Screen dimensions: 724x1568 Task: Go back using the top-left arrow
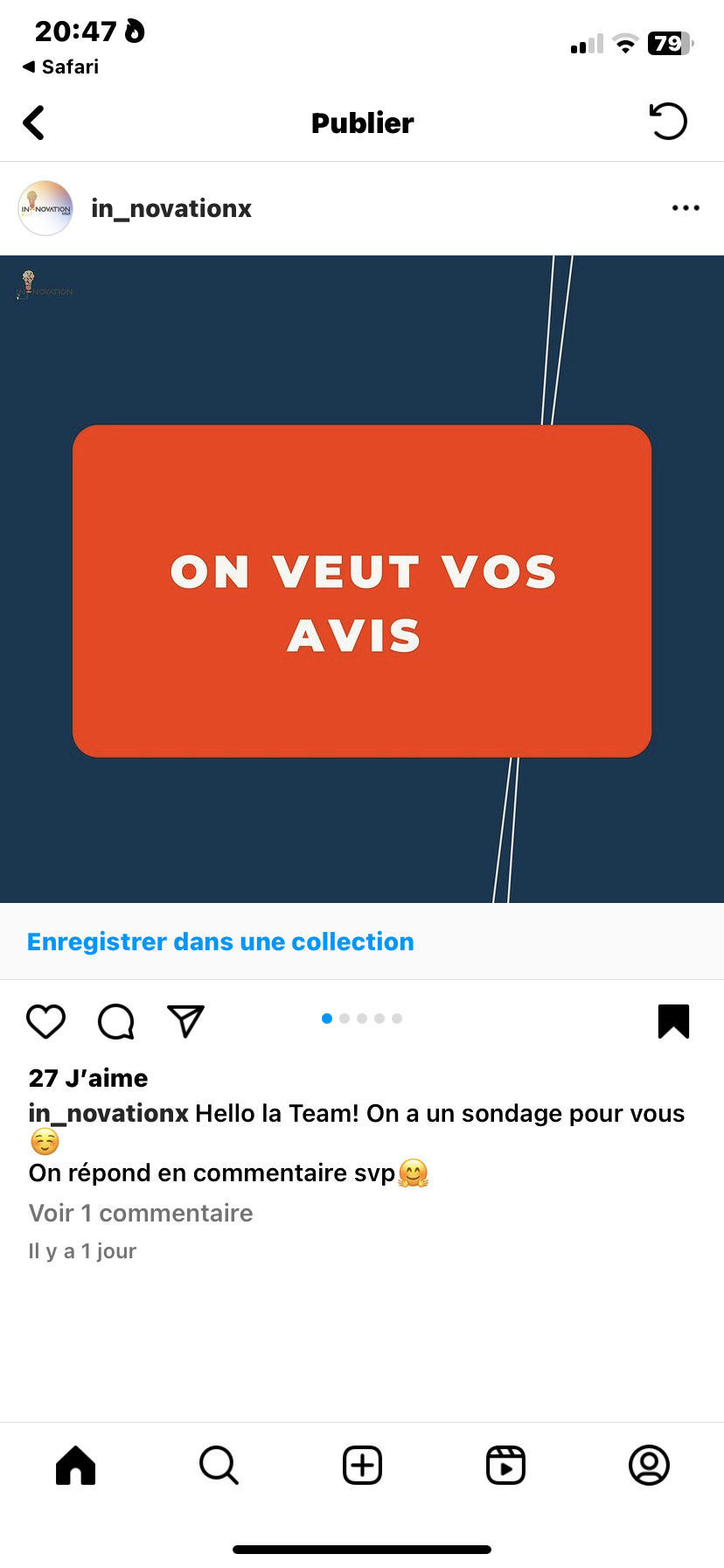[34, 122]
